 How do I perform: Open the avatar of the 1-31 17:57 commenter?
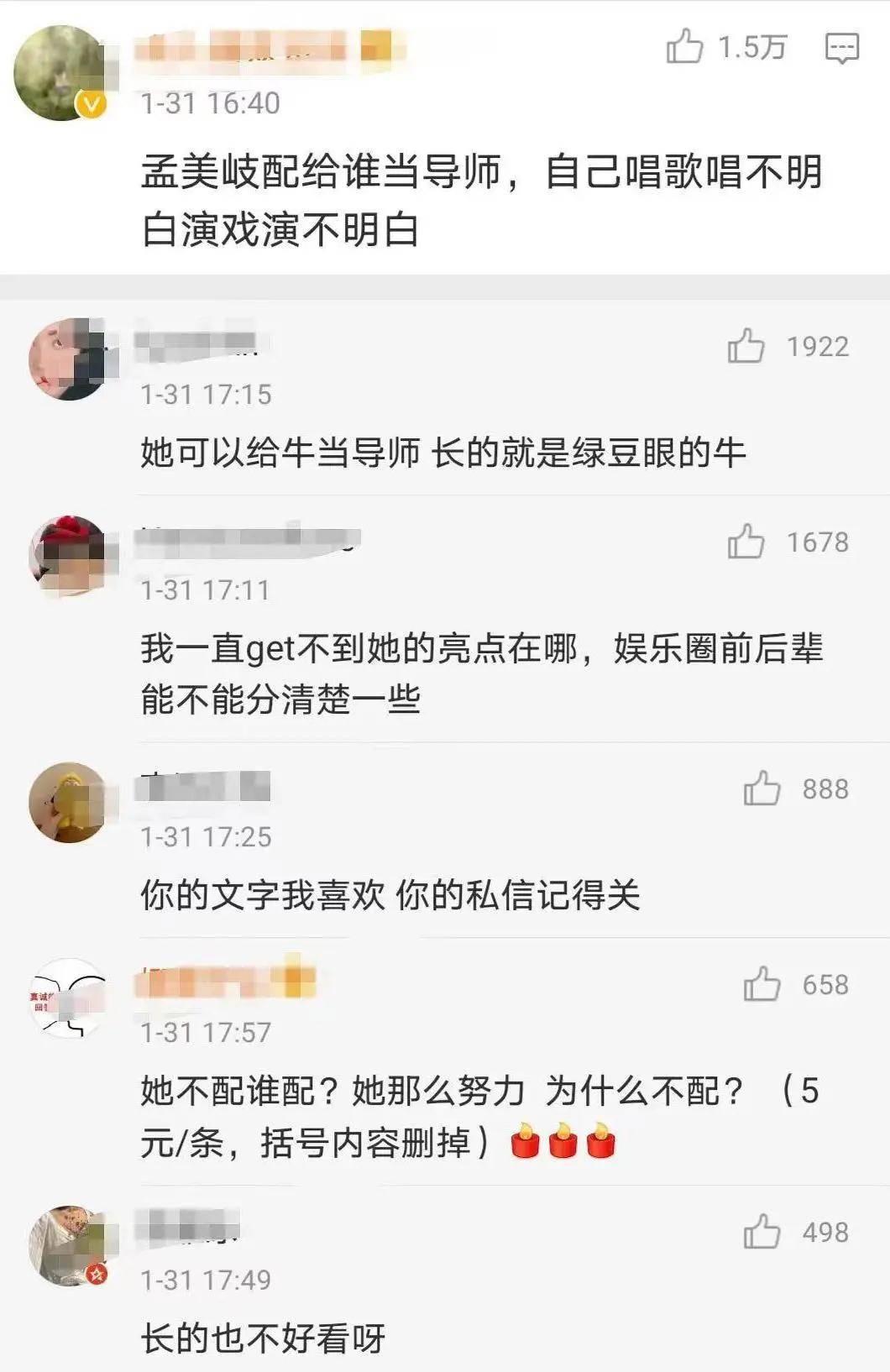click(69, 998)
